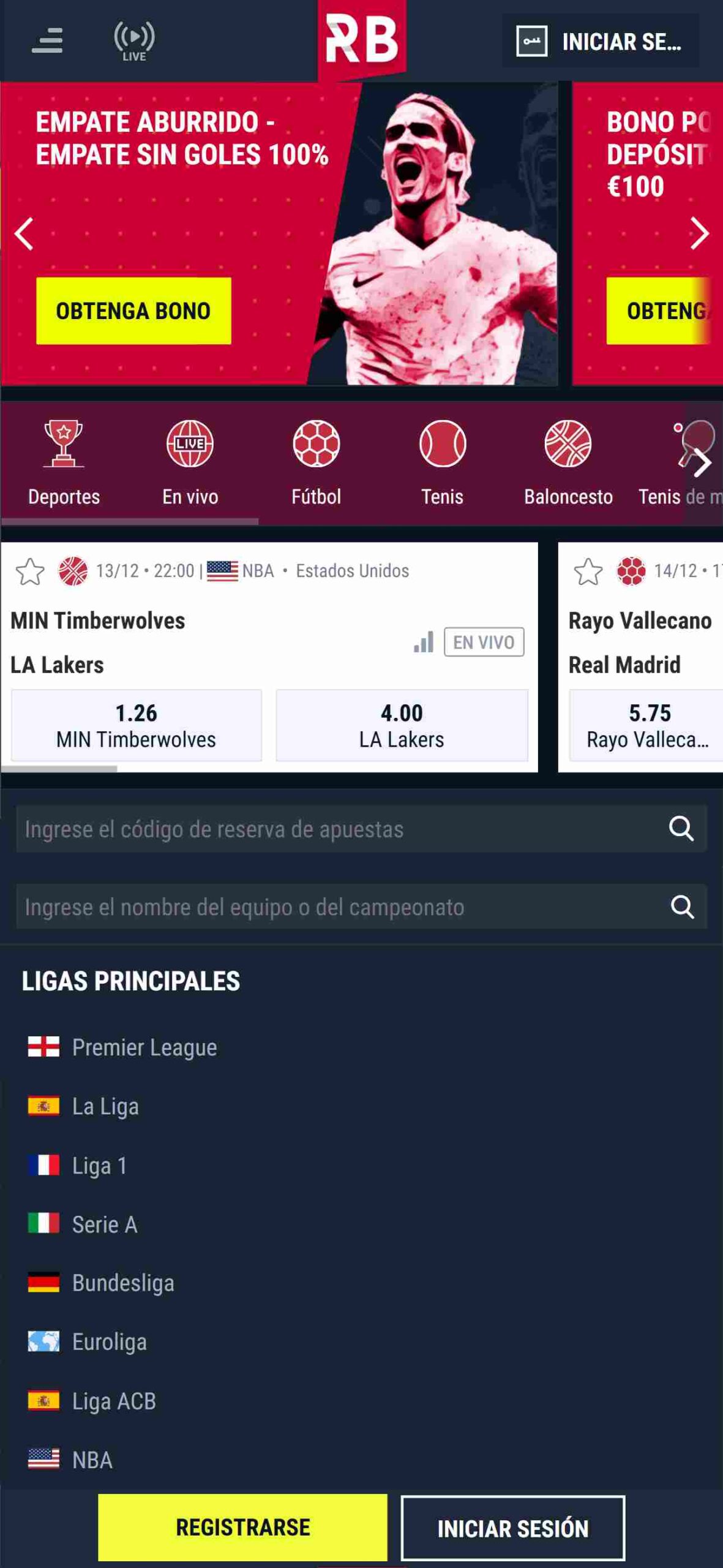
Task: Open the hamburger menu
Action: click(x=47, y=40)
